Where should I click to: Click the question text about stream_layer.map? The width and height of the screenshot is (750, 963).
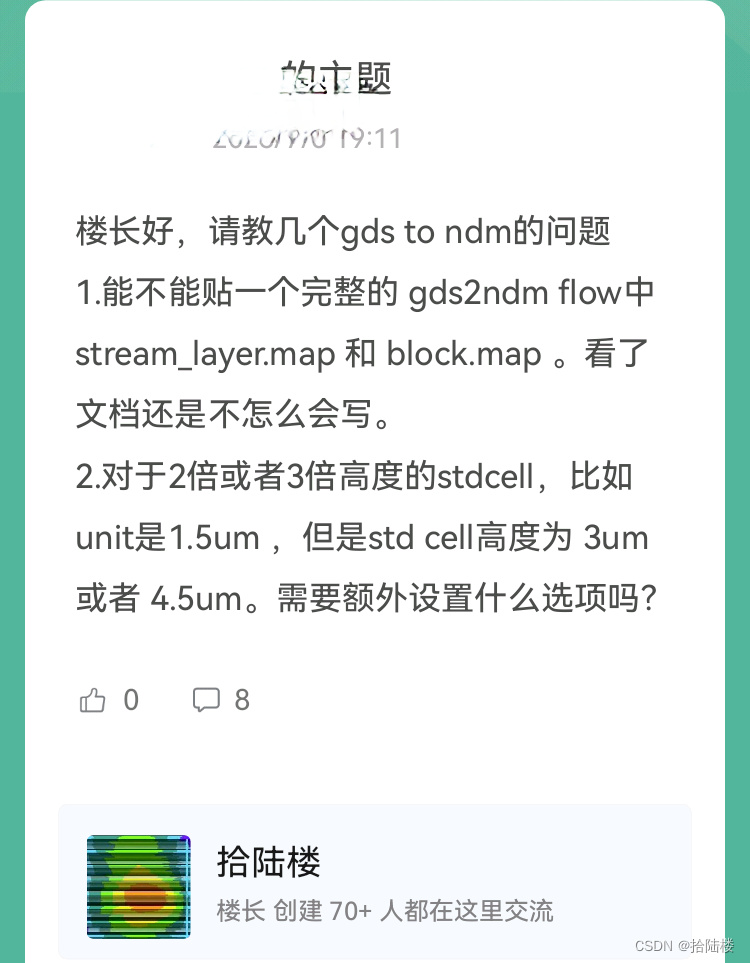coord(200,352)
